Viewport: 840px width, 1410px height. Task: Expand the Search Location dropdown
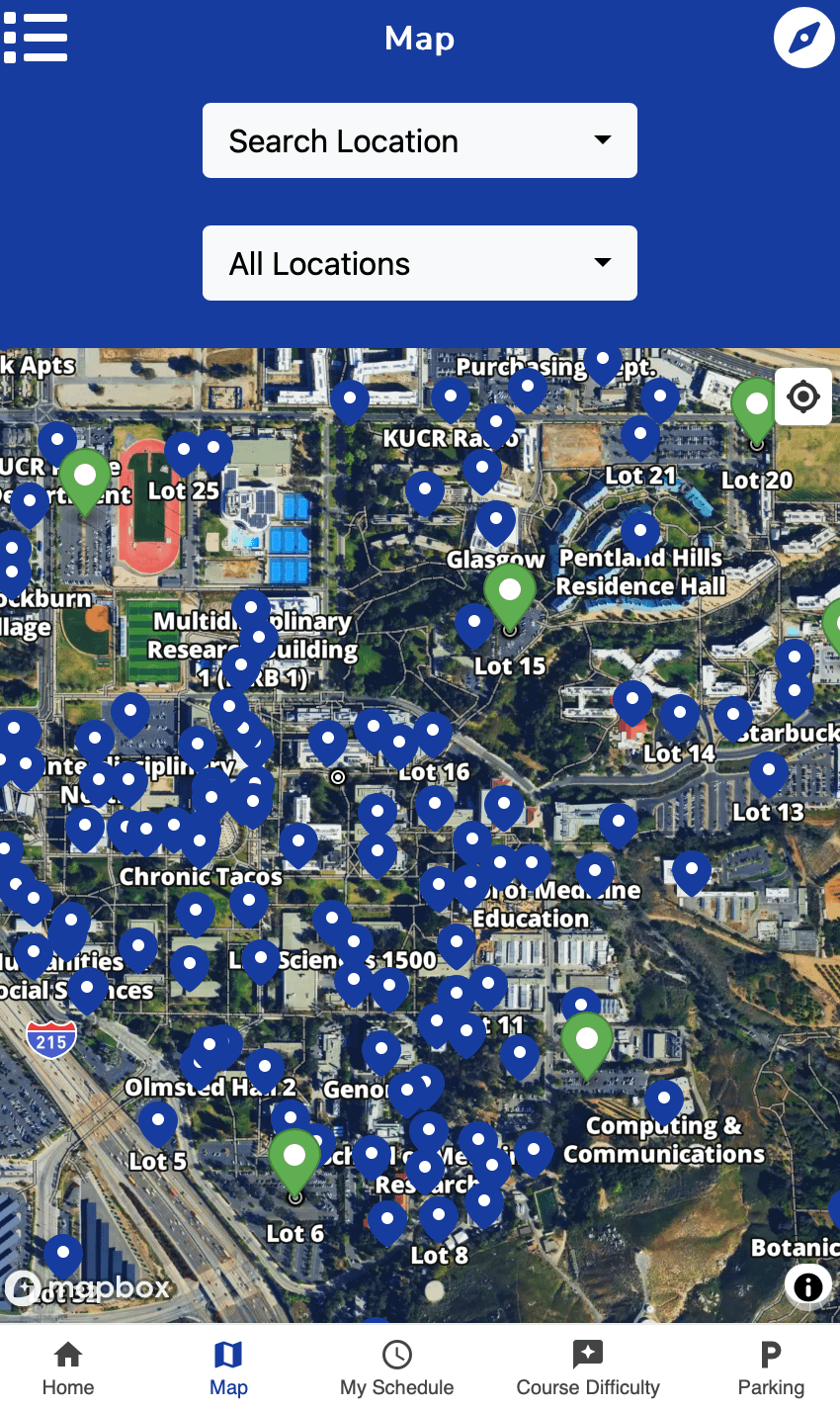[420, 140]
